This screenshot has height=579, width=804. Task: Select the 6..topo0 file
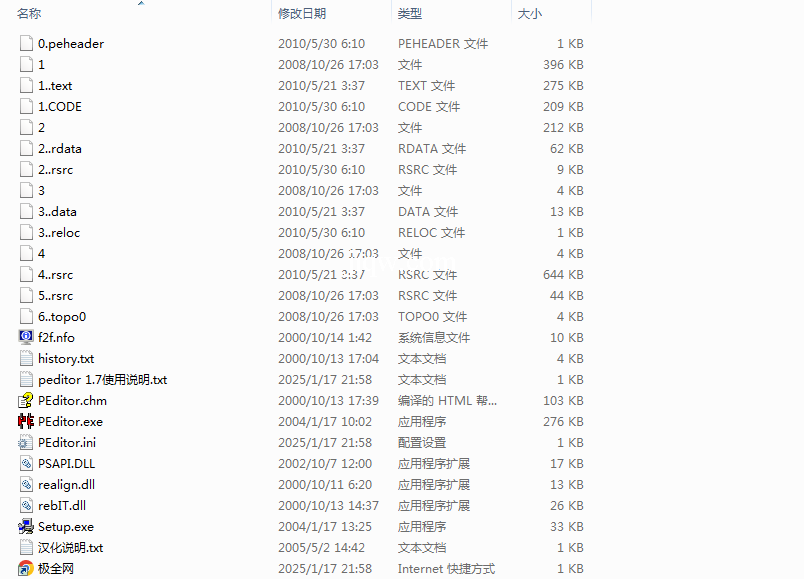[62, 317]
